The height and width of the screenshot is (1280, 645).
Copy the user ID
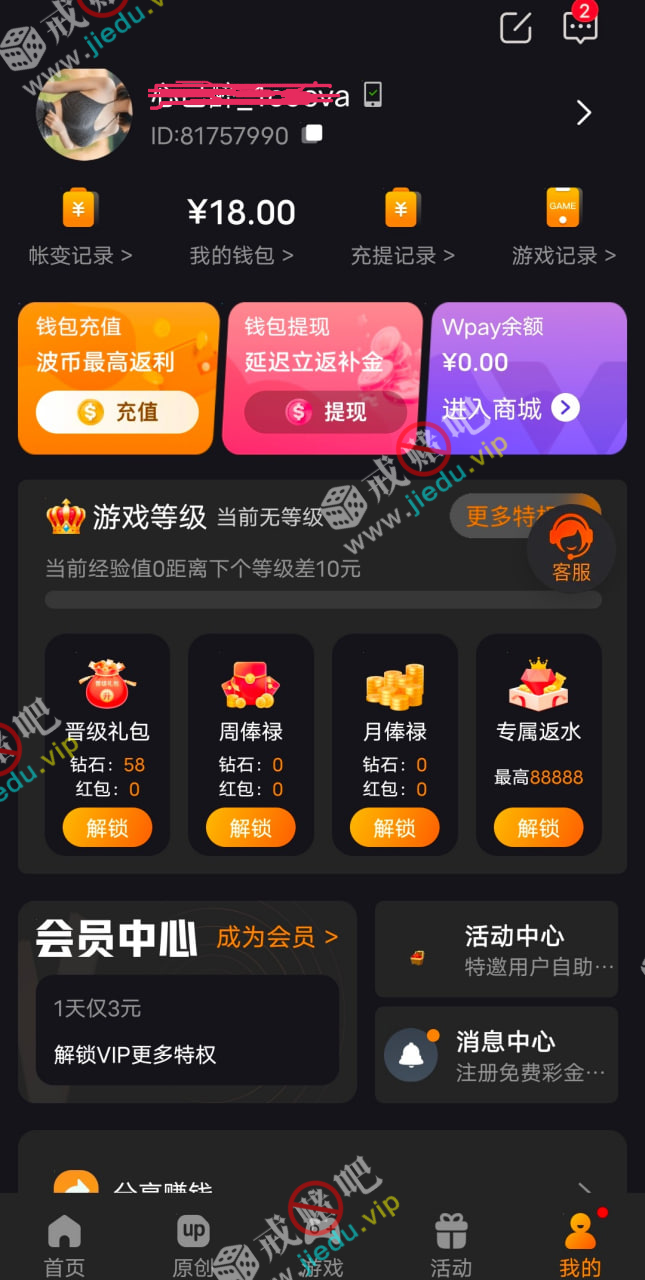point(314,134)
